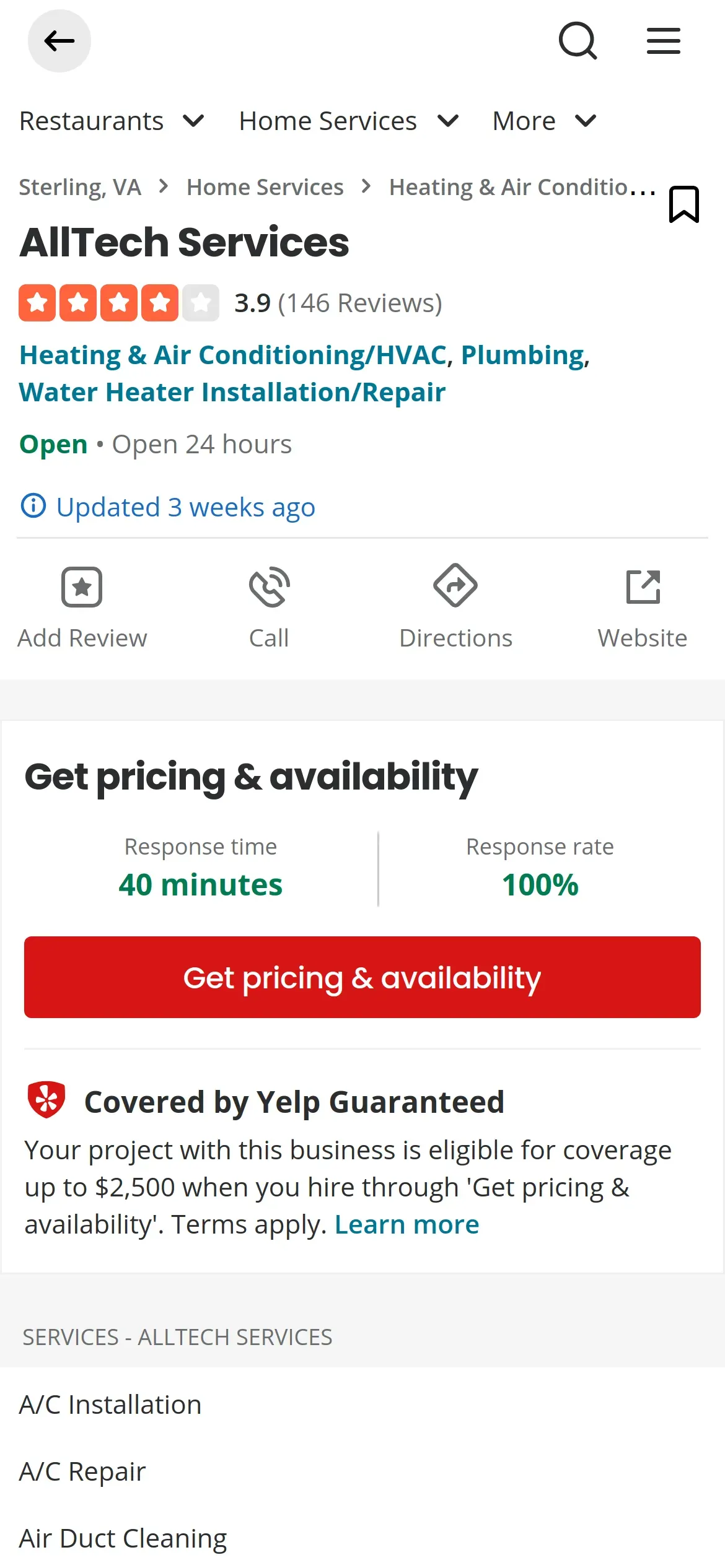Learn more about Yelp Guaranteed
This screenshot has height=1568, width=725.
406,1224
